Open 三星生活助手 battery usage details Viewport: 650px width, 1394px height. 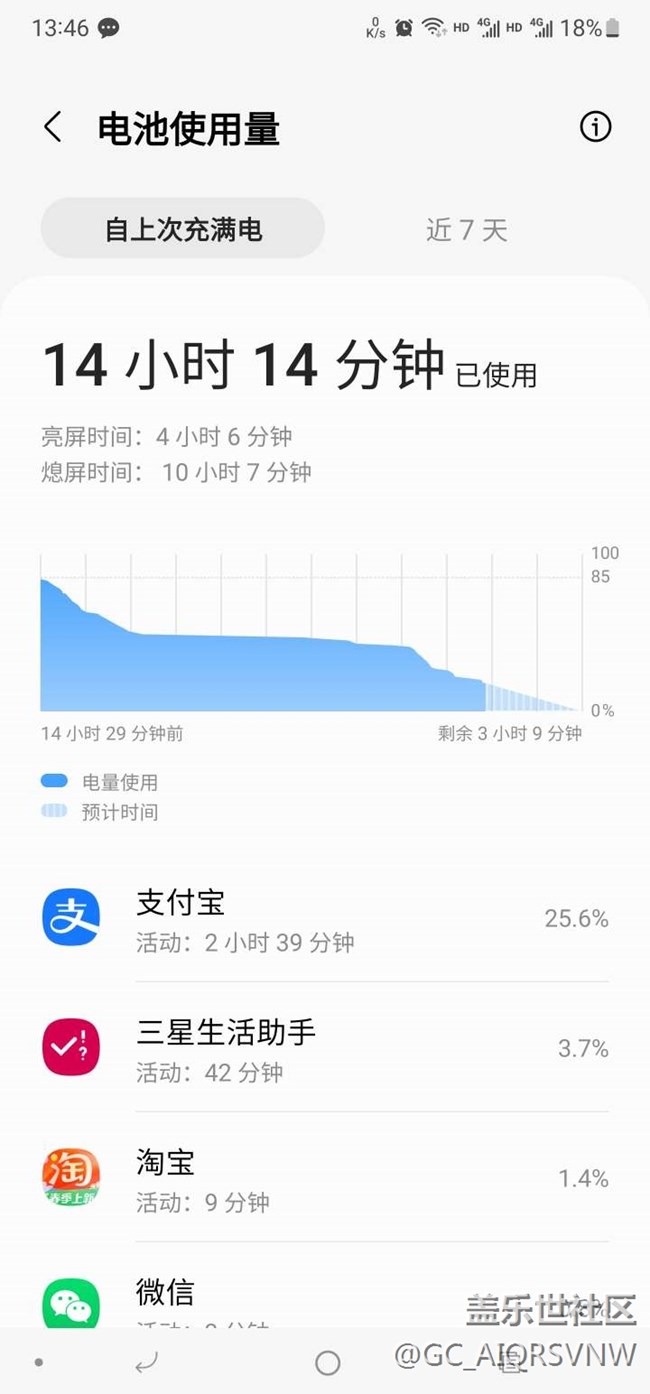(325, 1048)
